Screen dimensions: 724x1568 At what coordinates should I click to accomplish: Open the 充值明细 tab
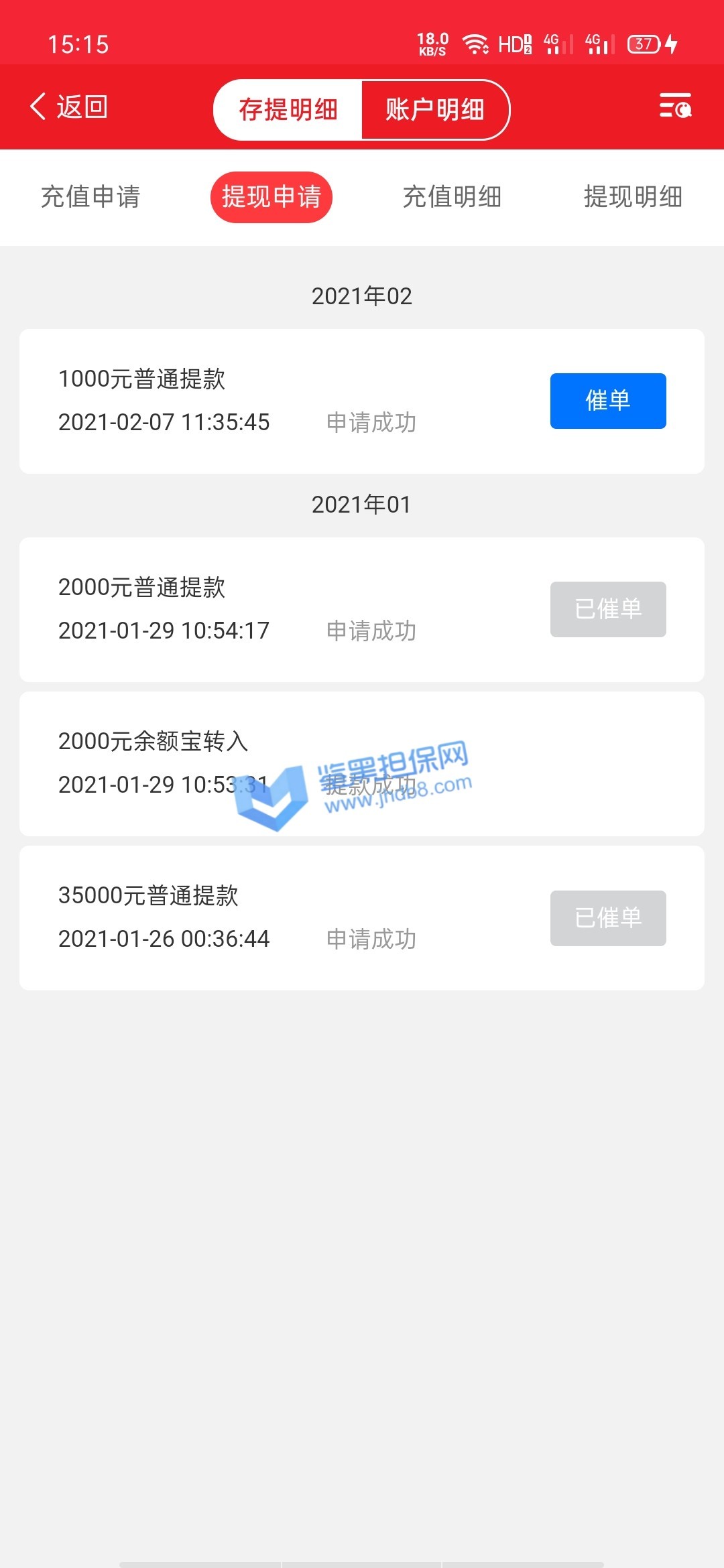452,197
